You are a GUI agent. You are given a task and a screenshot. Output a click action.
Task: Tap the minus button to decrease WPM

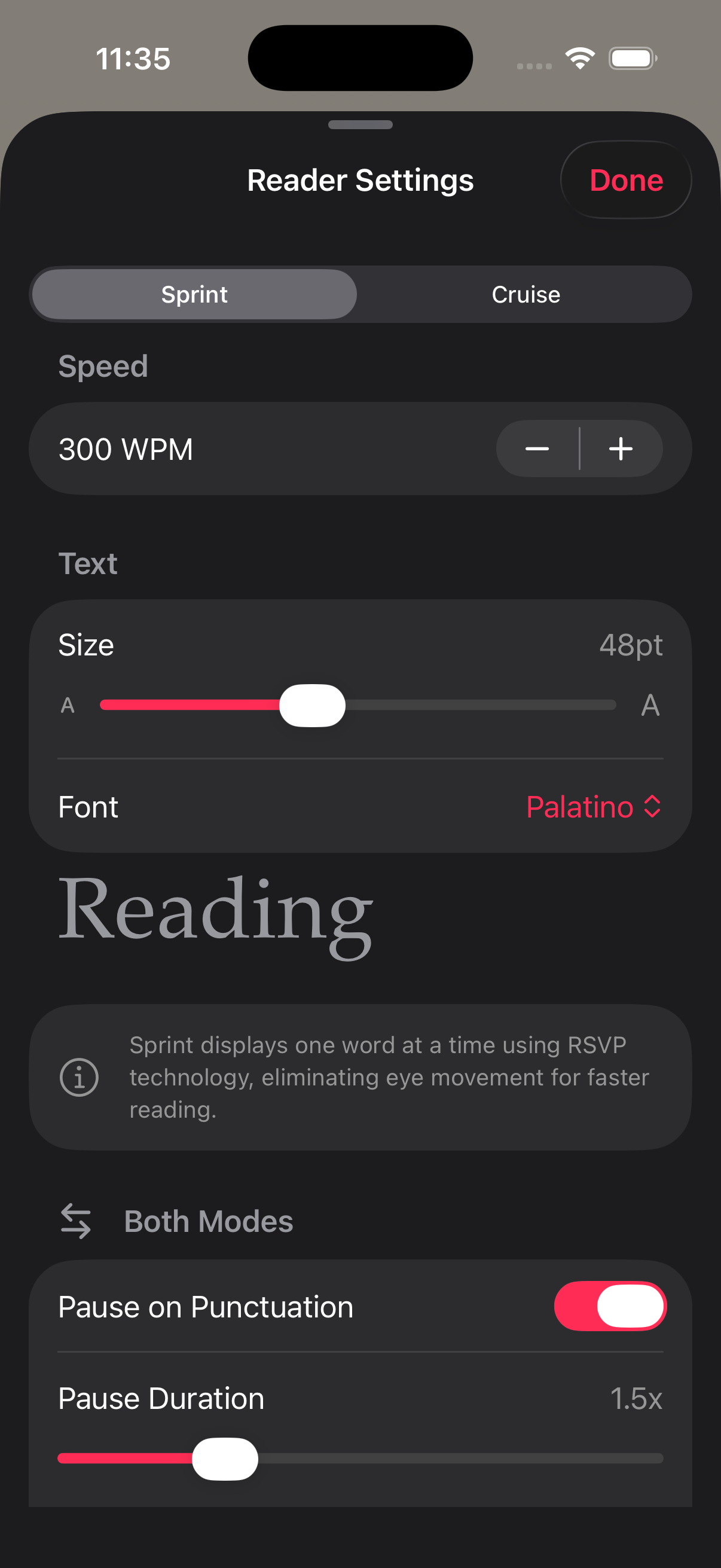point(538,449)
